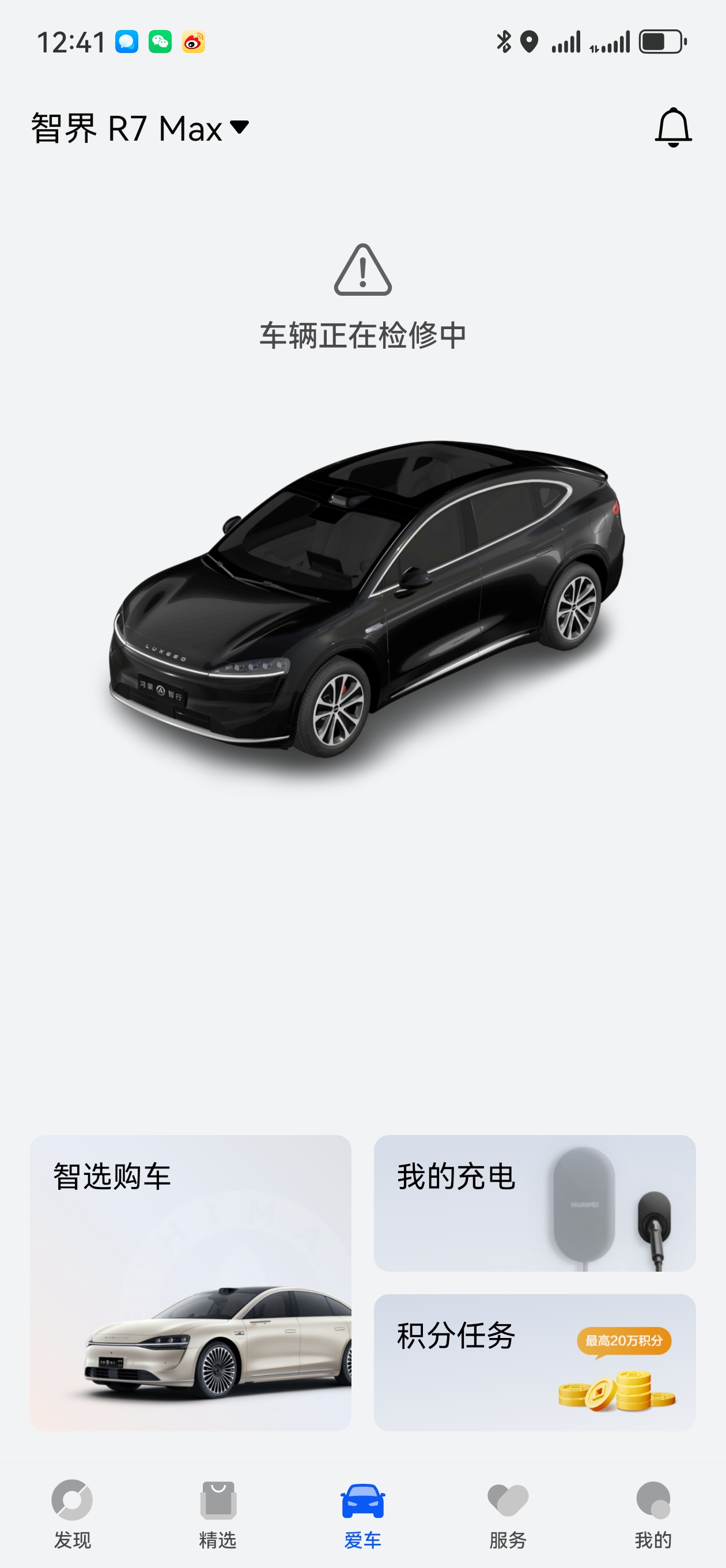Open the 我的充电 card
Screen dimensions: 726x1568
(534, 1203)
